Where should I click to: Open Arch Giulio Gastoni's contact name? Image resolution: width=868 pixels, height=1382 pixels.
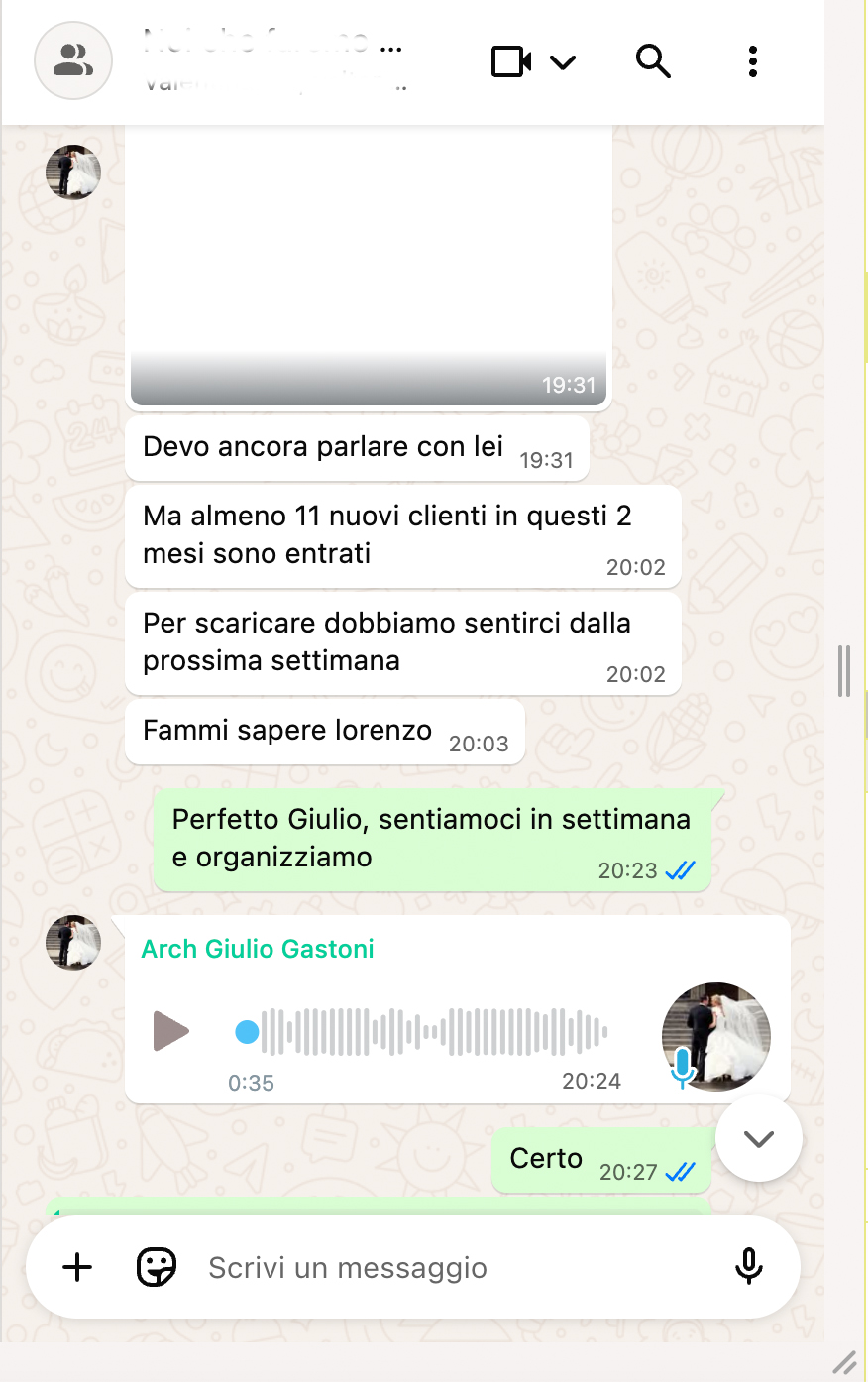(x=258, y=949)
